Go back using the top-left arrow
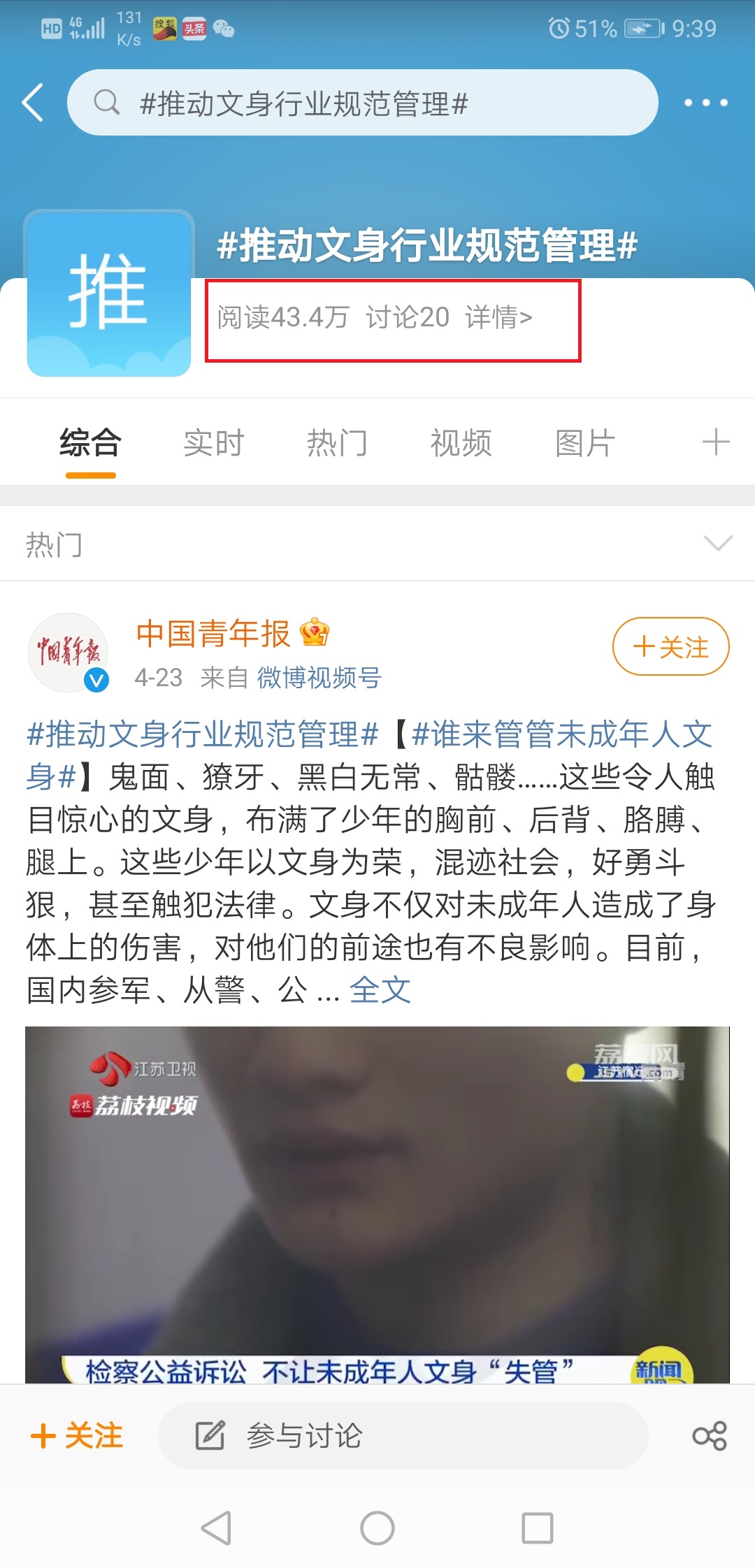 tap(33, 103)
